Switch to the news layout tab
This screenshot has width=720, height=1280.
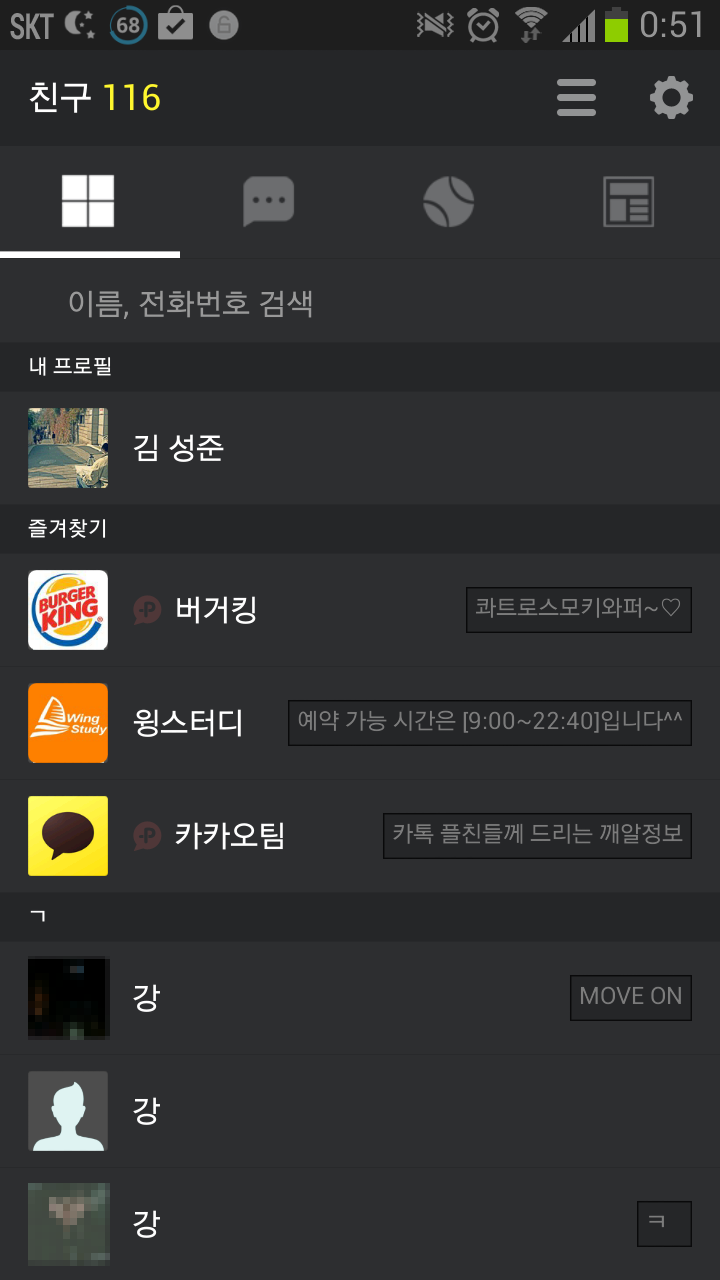coord(629,202)
